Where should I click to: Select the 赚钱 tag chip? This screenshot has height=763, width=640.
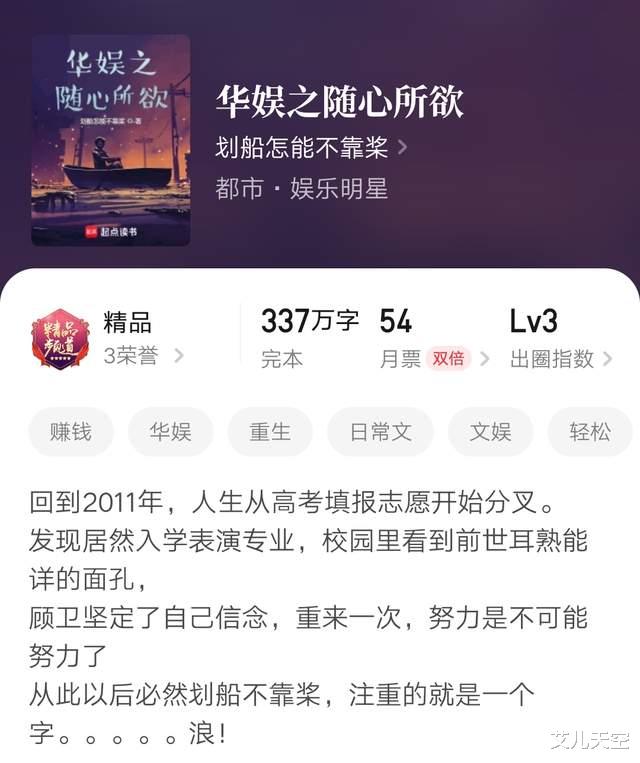click(x=71, y=432)
